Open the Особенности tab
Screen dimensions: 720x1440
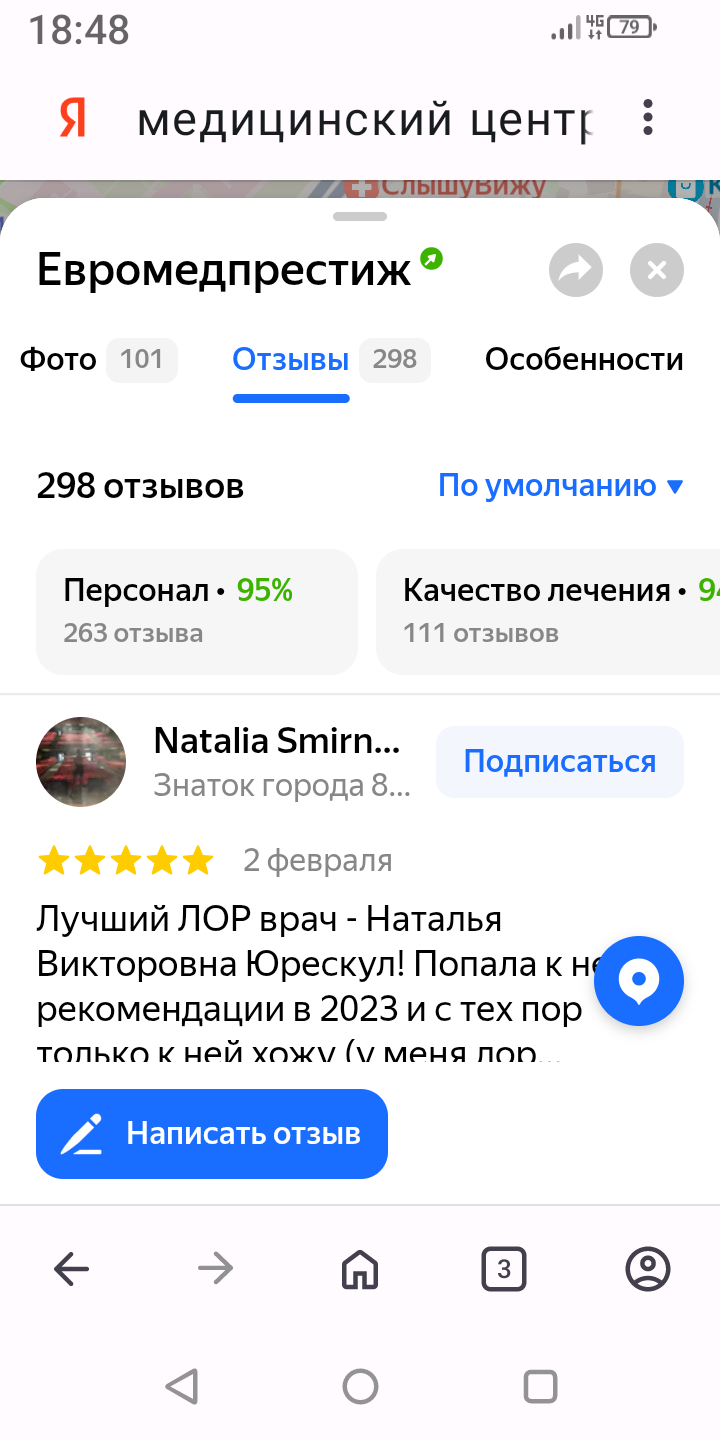pyautogui.click(x=584, y=360)
